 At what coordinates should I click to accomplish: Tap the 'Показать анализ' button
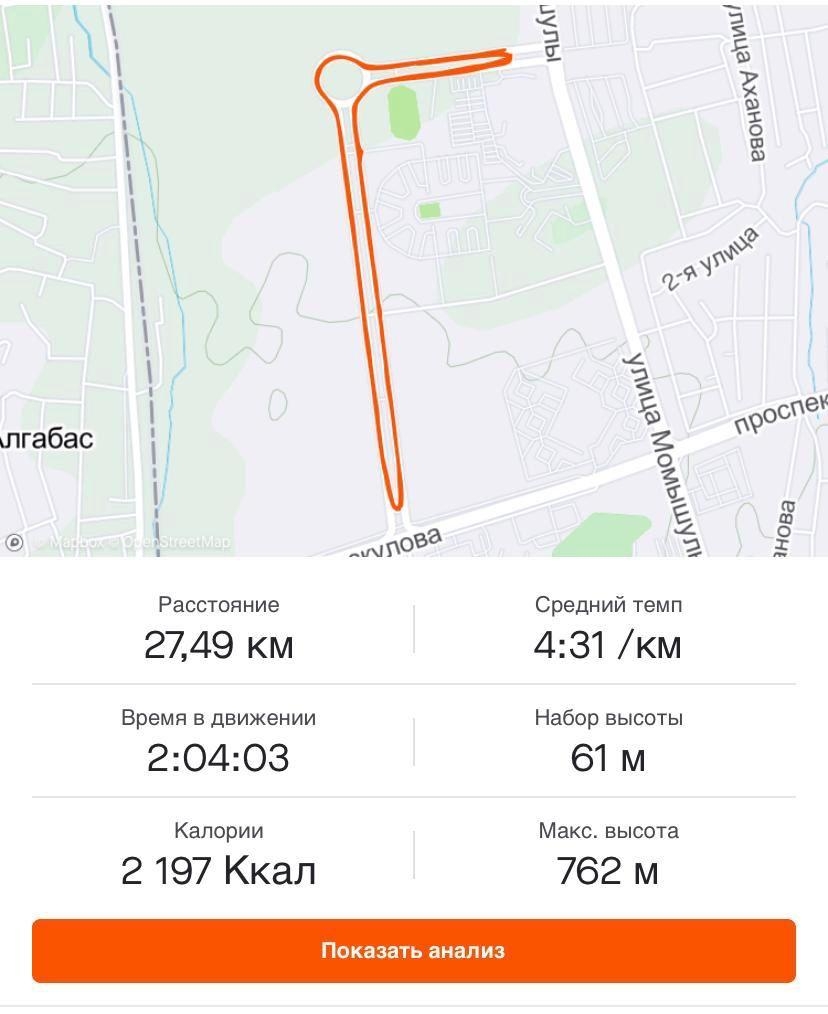point(413,950)
